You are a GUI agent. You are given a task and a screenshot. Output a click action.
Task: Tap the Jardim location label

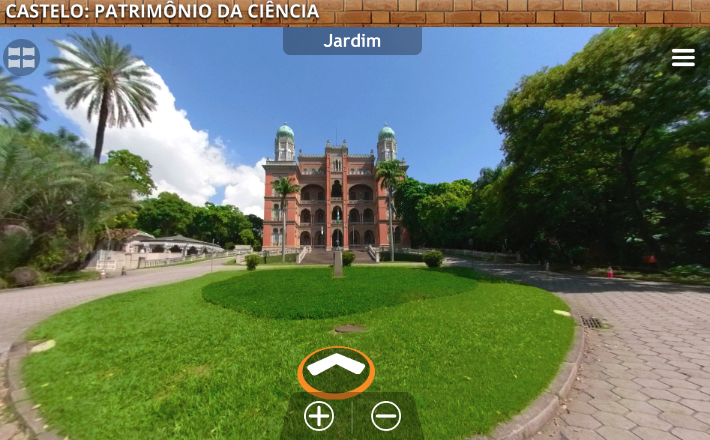point(352,41)
